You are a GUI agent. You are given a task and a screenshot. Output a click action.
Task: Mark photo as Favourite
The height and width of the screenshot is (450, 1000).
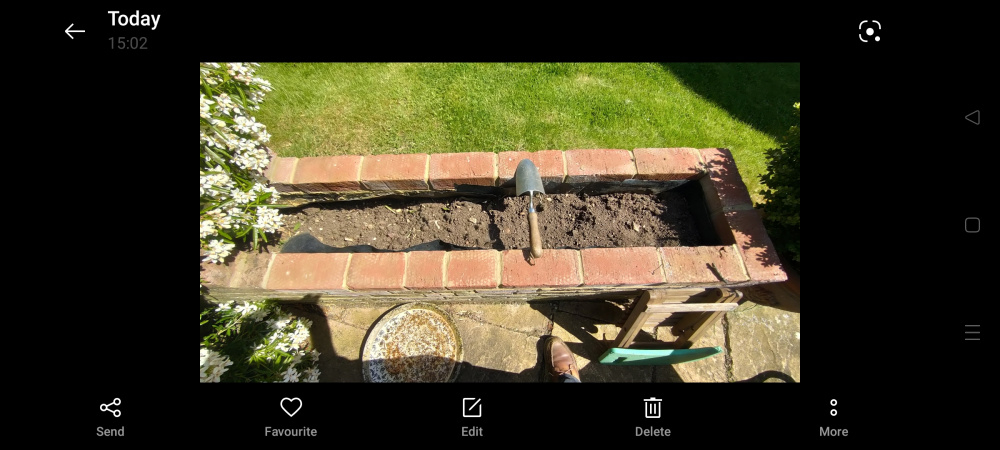pyautogui.click(x=291, y=416)
